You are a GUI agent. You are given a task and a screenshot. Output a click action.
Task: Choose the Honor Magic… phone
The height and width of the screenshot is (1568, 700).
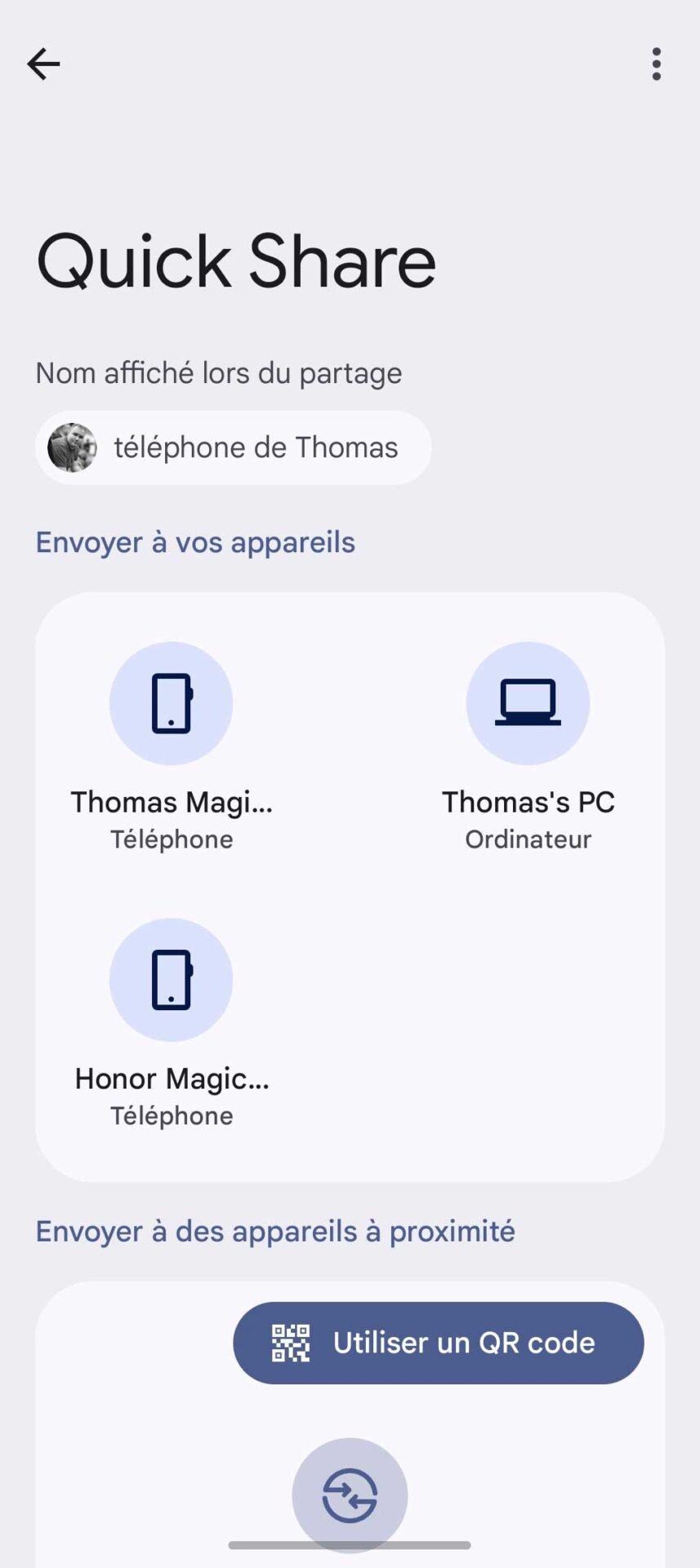[172, 1024]
